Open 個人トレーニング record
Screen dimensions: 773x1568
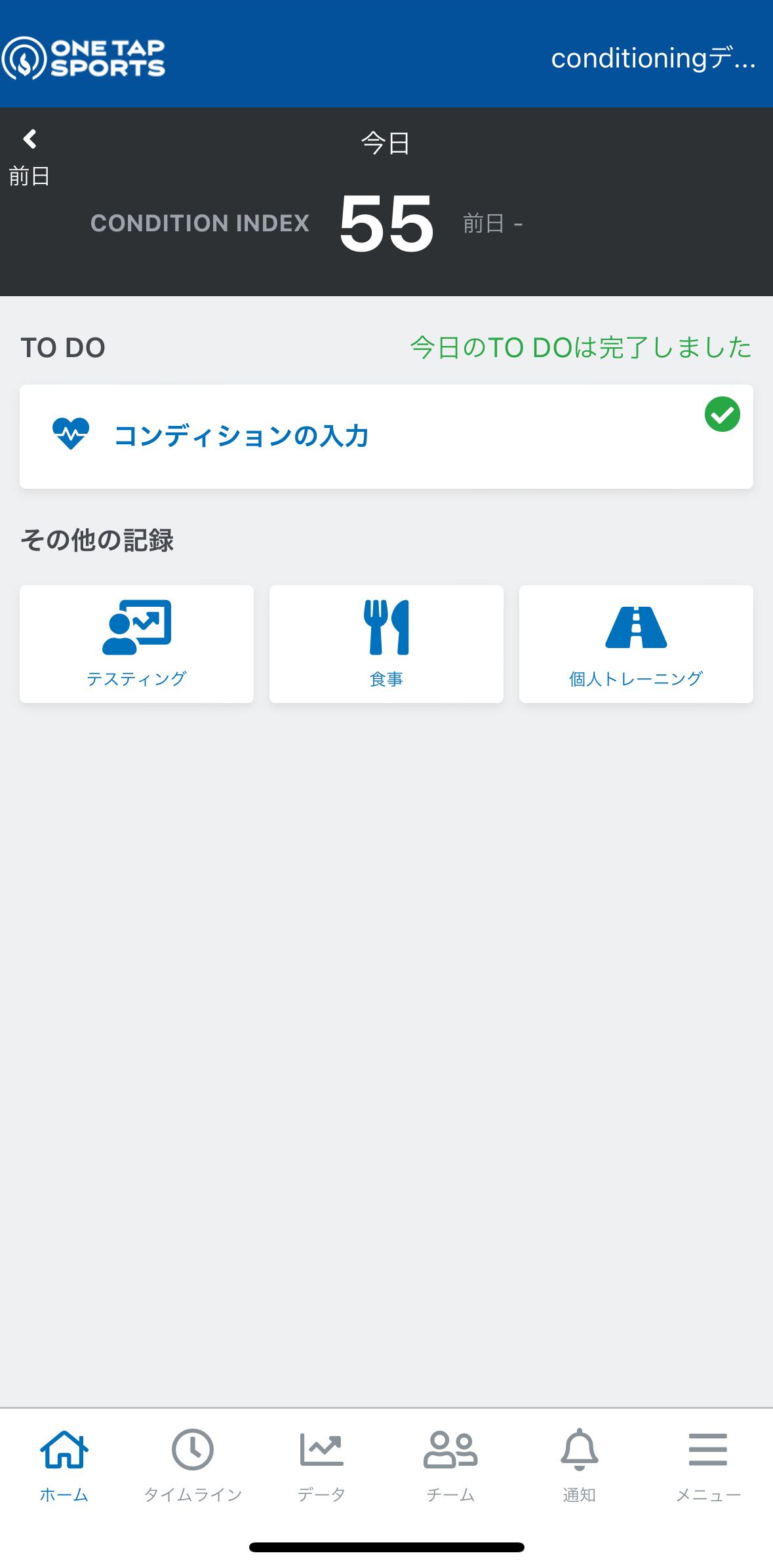(636, 644)
